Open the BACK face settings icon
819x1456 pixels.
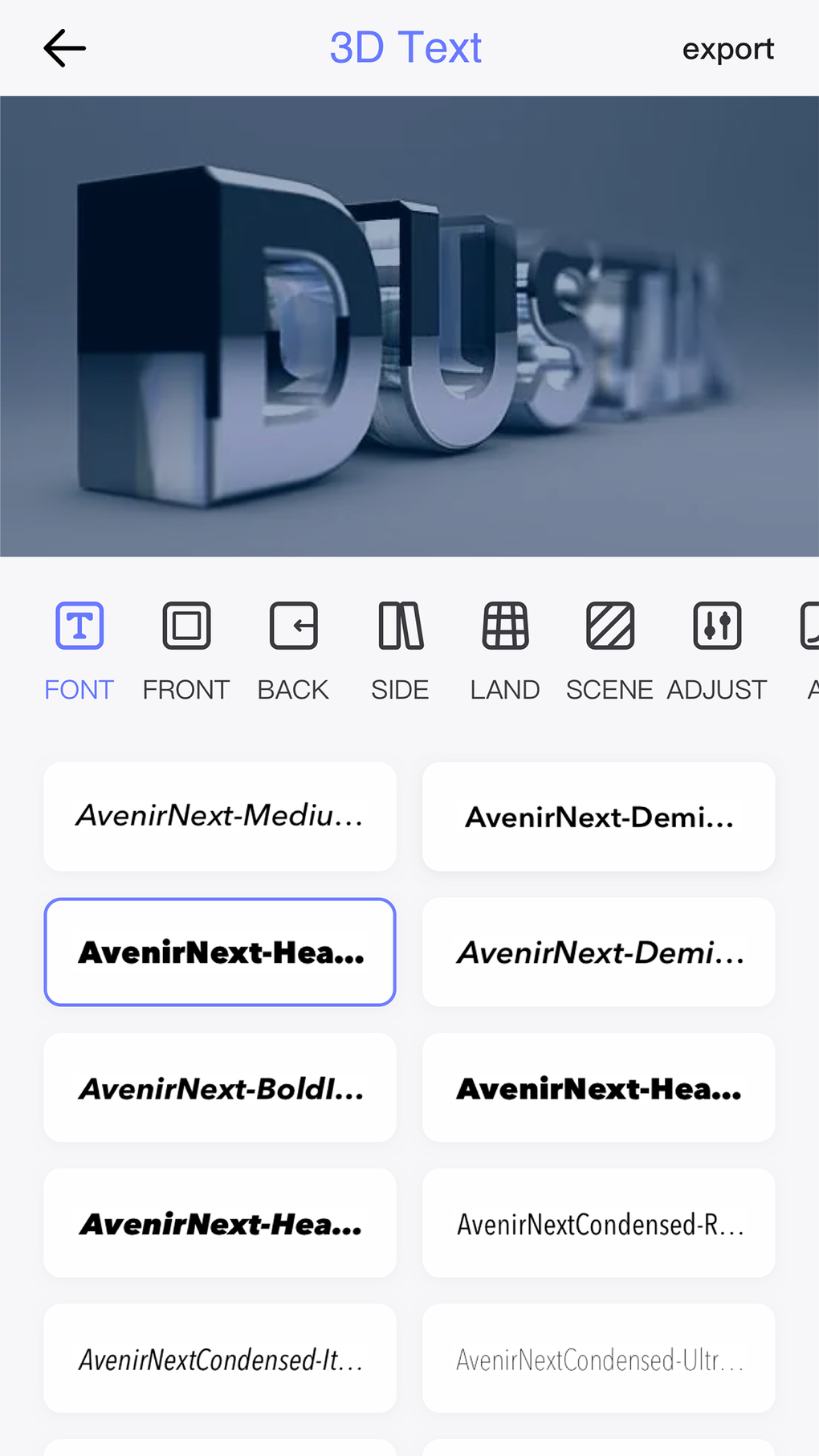click(x=292, y=626)
